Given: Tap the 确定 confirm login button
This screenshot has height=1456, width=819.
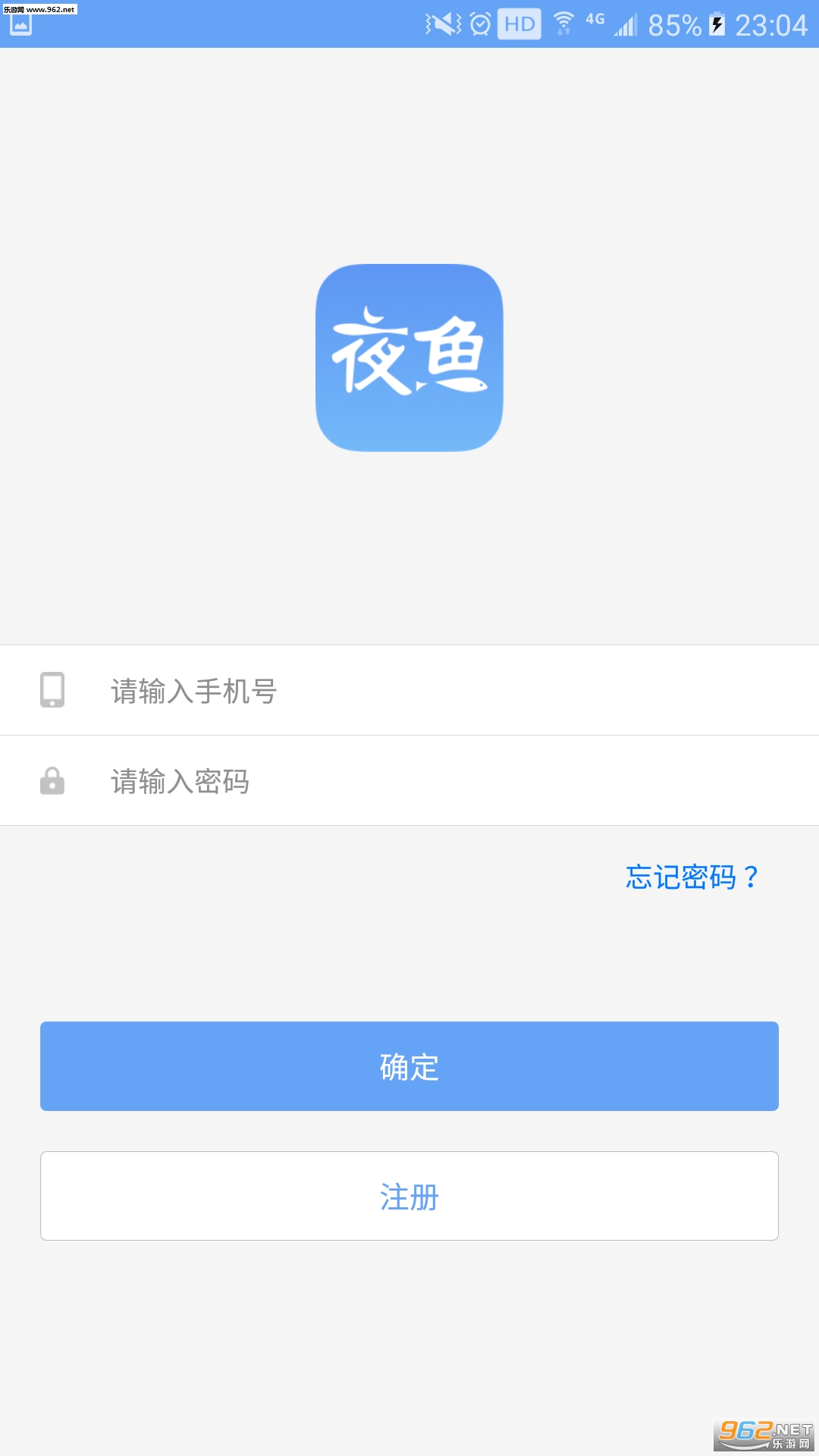Looking at the screenshot, I should pos(409,1066).
